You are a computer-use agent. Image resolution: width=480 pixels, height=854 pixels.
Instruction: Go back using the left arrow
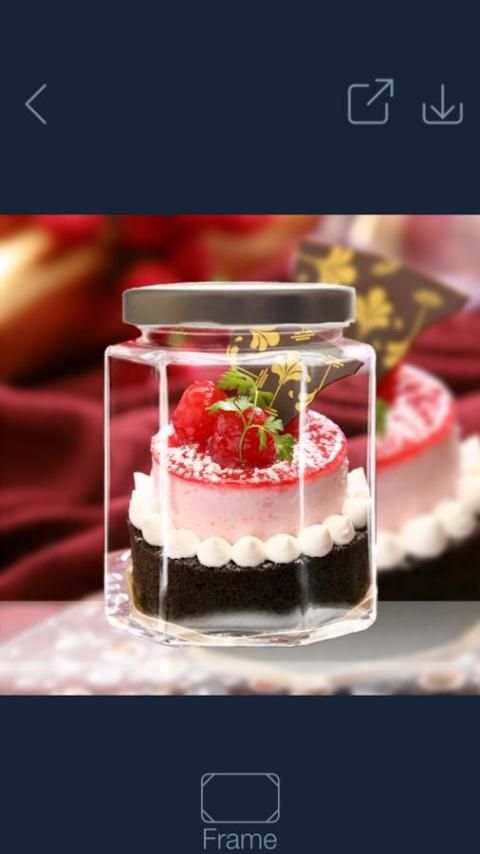click(36, 104)
